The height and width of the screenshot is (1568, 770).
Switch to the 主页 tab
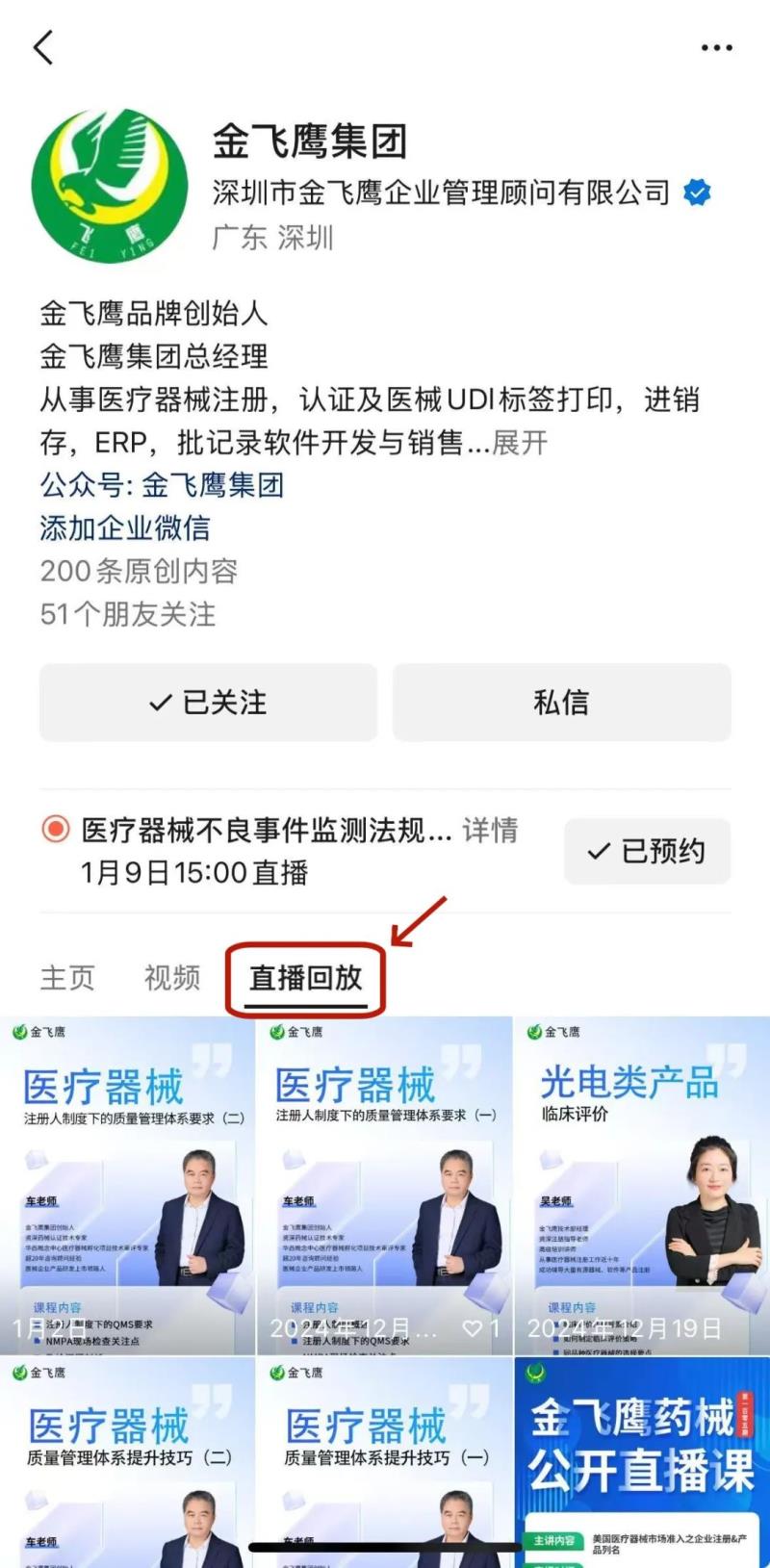[x=67, y=978]
